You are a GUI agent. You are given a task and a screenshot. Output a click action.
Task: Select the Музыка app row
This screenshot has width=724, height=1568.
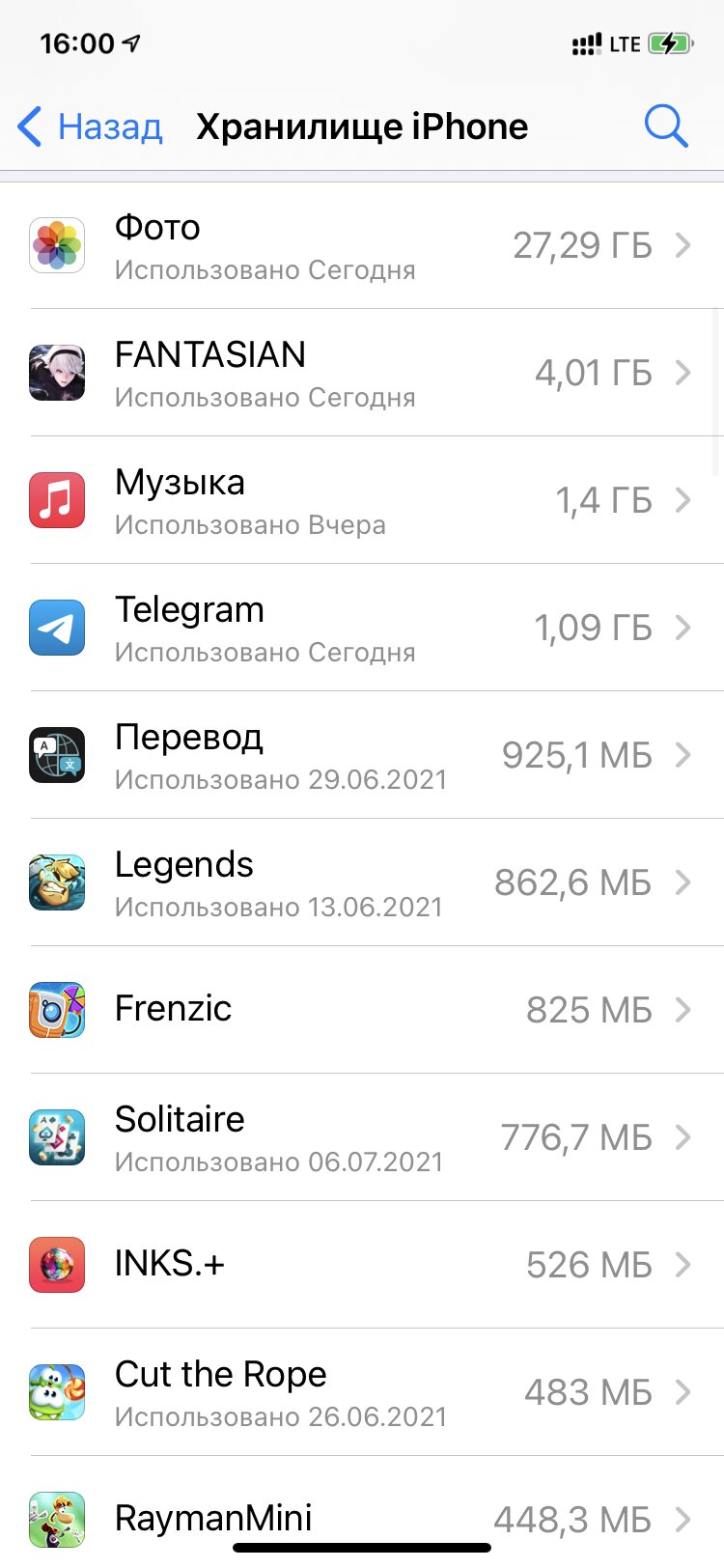click(362, 500)
